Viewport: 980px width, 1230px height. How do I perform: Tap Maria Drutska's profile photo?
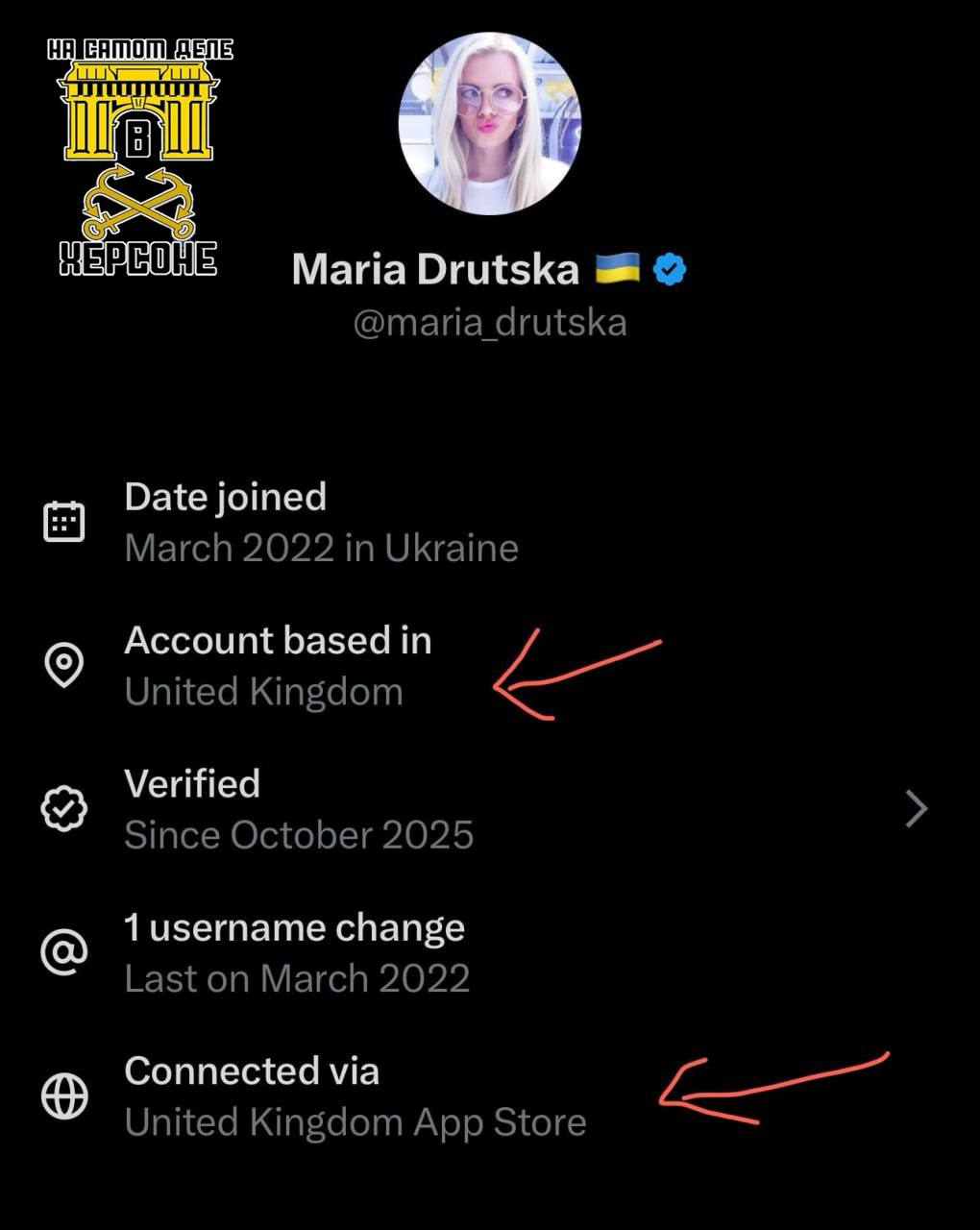489,123
